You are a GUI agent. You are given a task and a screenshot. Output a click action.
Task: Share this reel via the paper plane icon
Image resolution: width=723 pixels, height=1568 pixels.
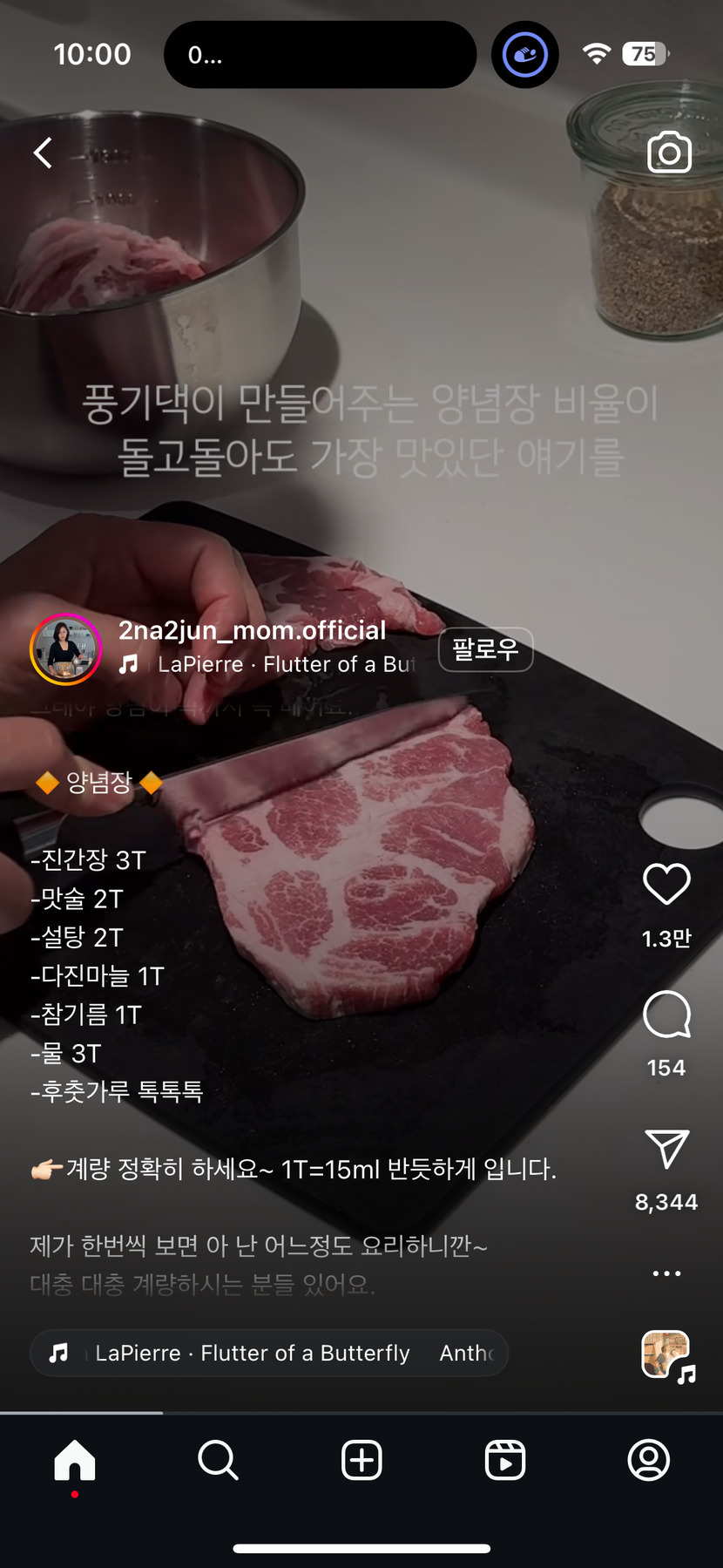tap(666, 1149)
